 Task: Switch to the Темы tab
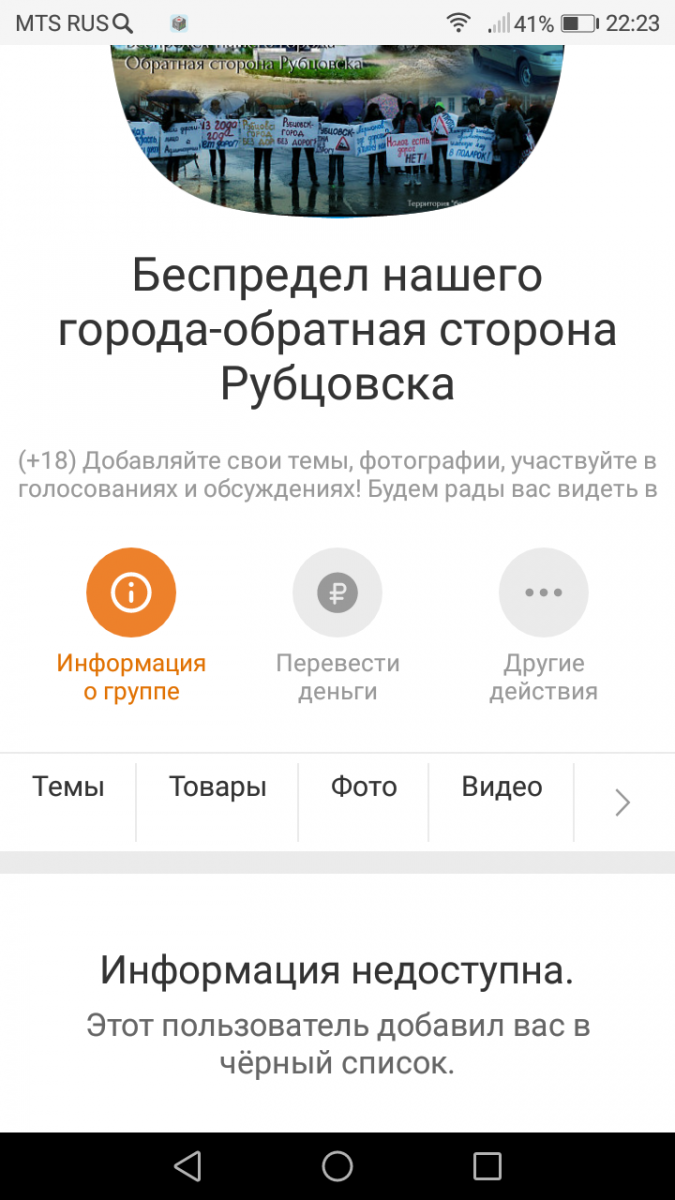click(68, 787)
